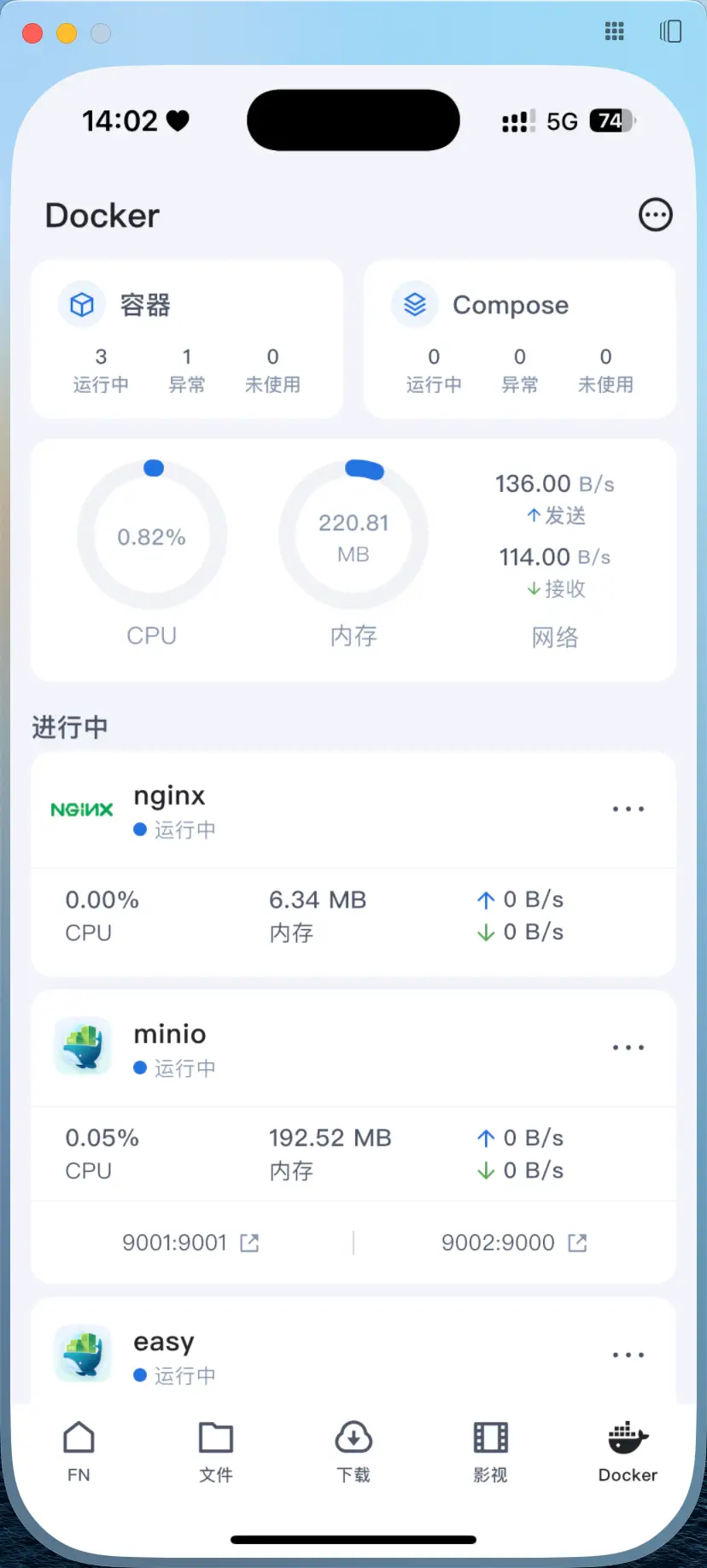Open the page-level more options menu

(655, 215)
